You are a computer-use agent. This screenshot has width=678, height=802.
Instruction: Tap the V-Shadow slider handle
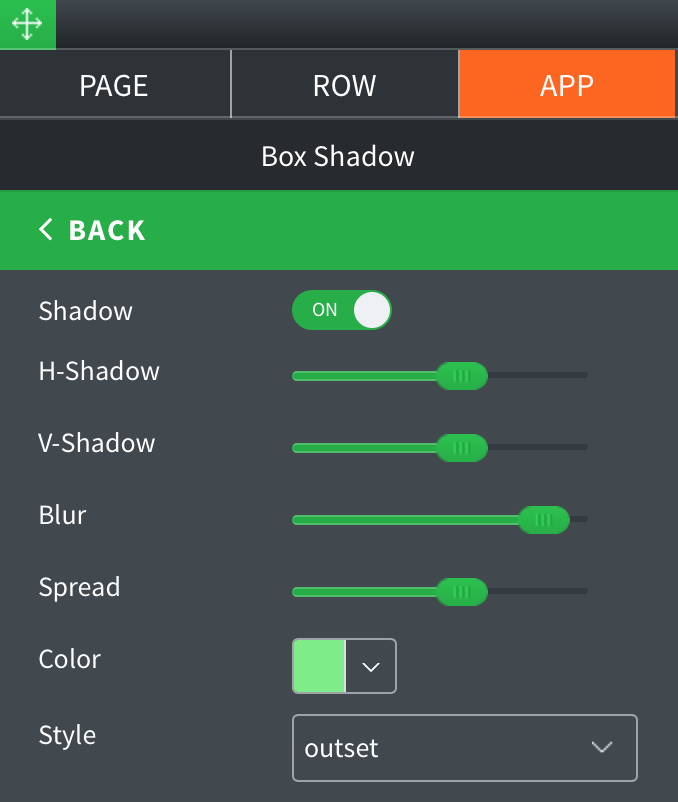pyautogui.click(x=461, y=448)
